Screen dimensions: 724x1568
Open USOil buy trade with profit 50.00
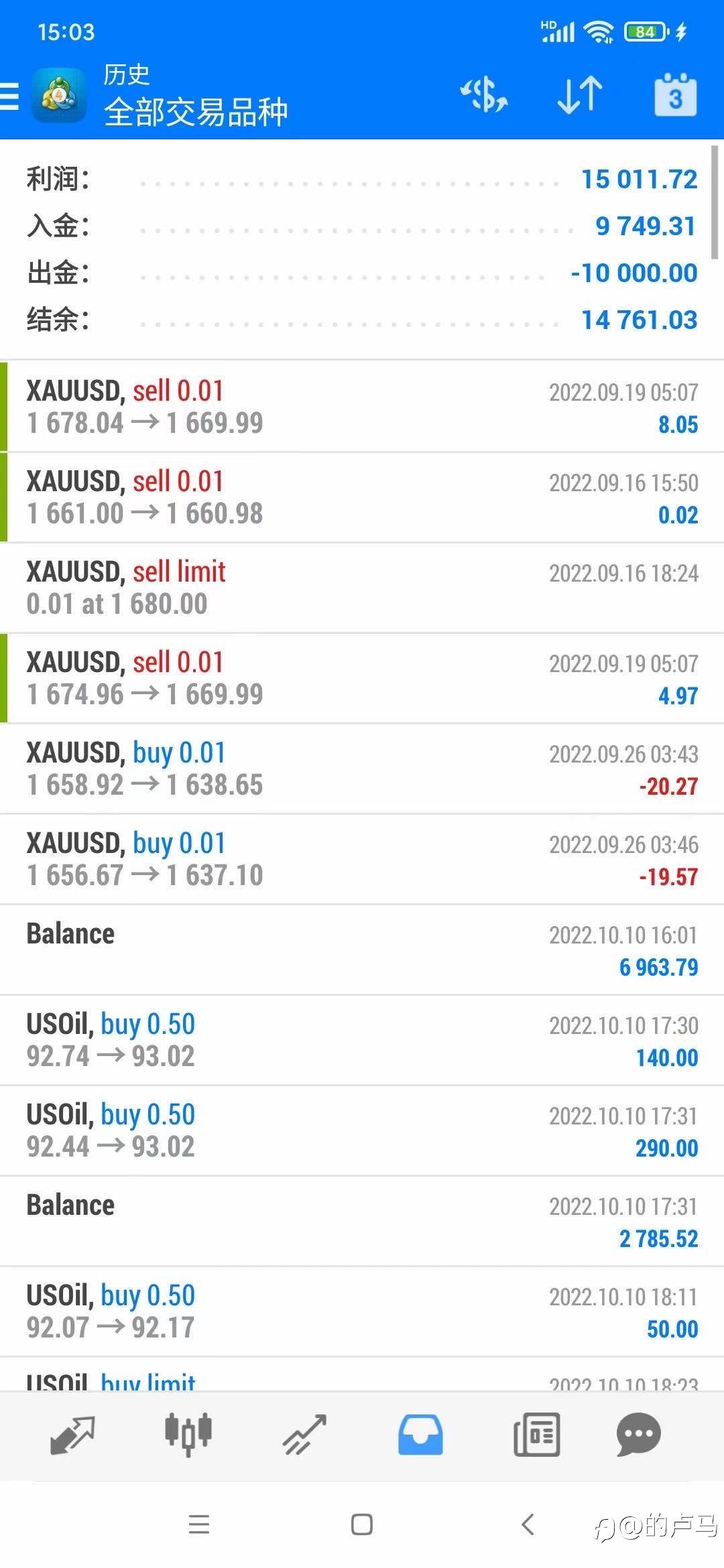(362, 1311)
